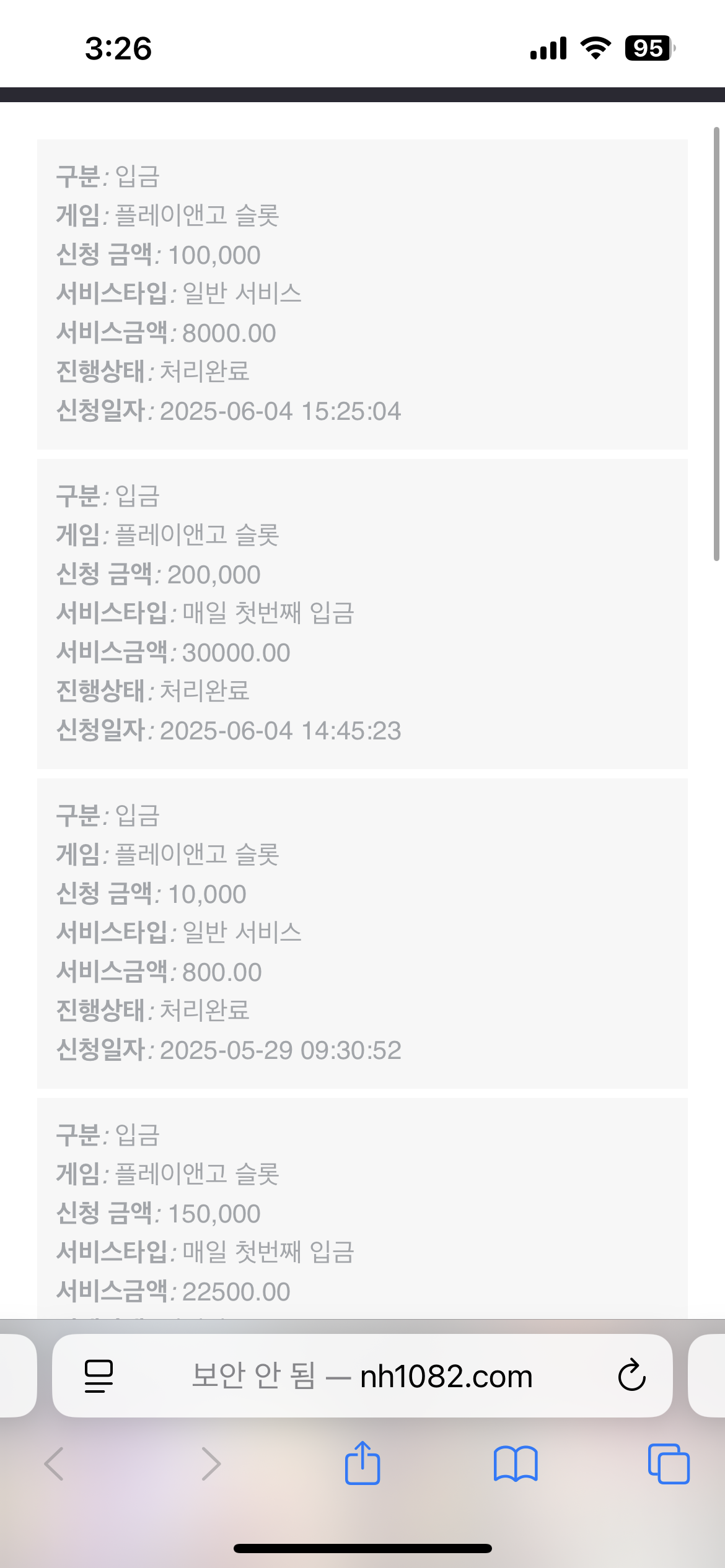Open the page format options menu

(x=99, y=1376)
